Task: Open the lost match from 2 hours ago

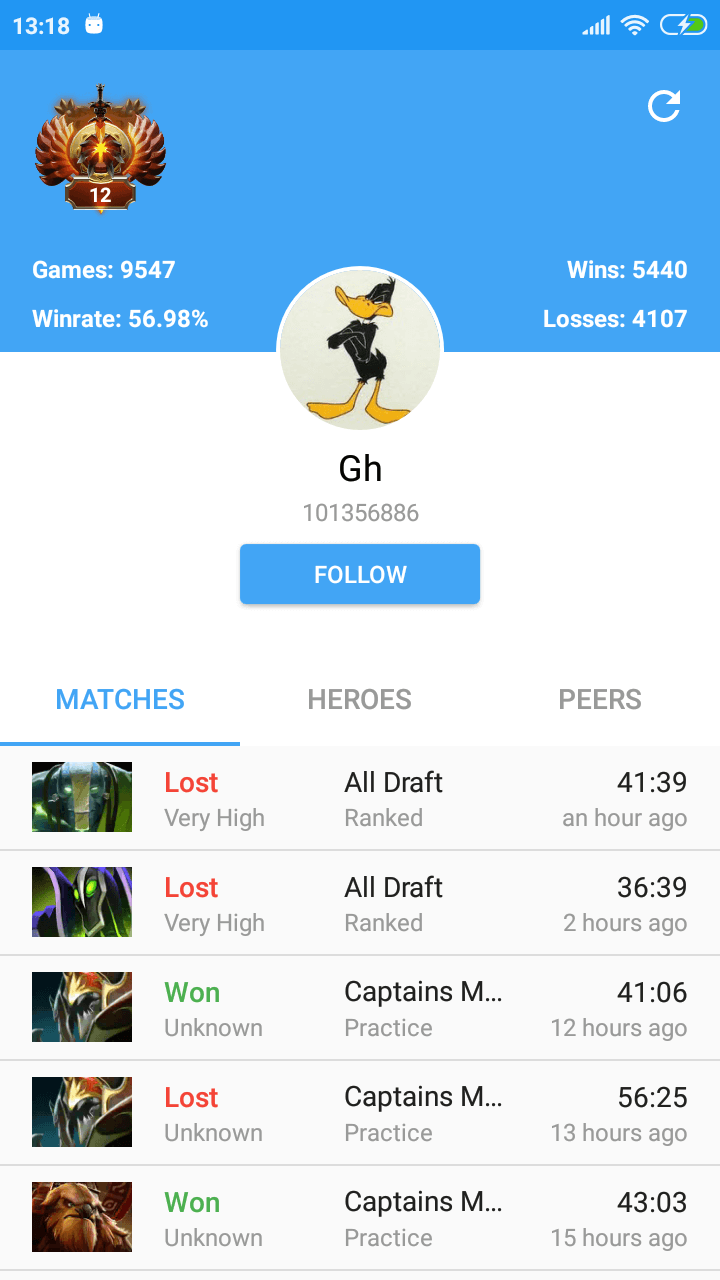Action: pos(360,903)
